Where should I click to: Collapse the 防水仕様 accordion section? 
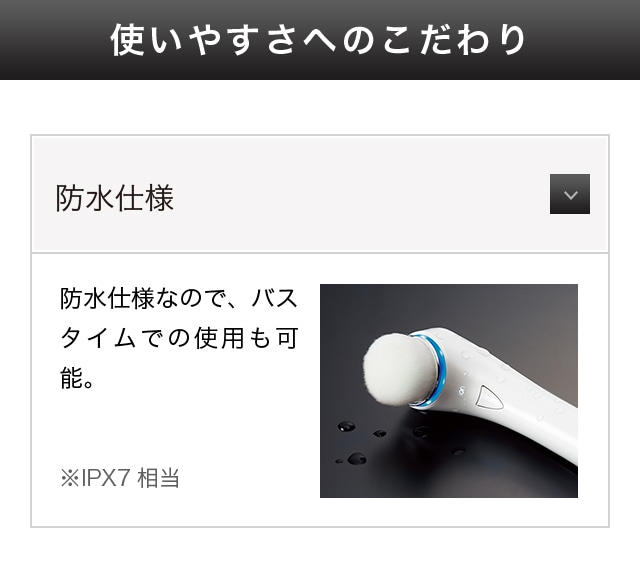[569, 194]
